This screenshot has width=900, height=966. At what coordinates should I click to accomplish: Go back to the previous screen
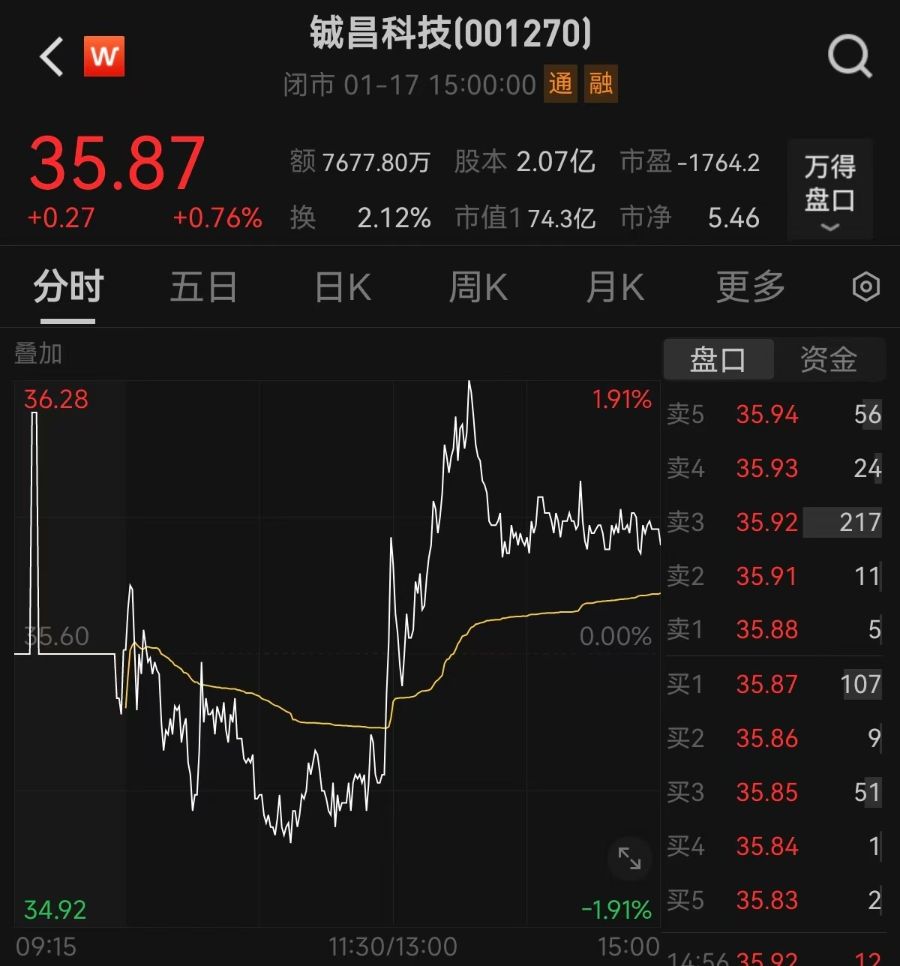(x=51, y=57)
